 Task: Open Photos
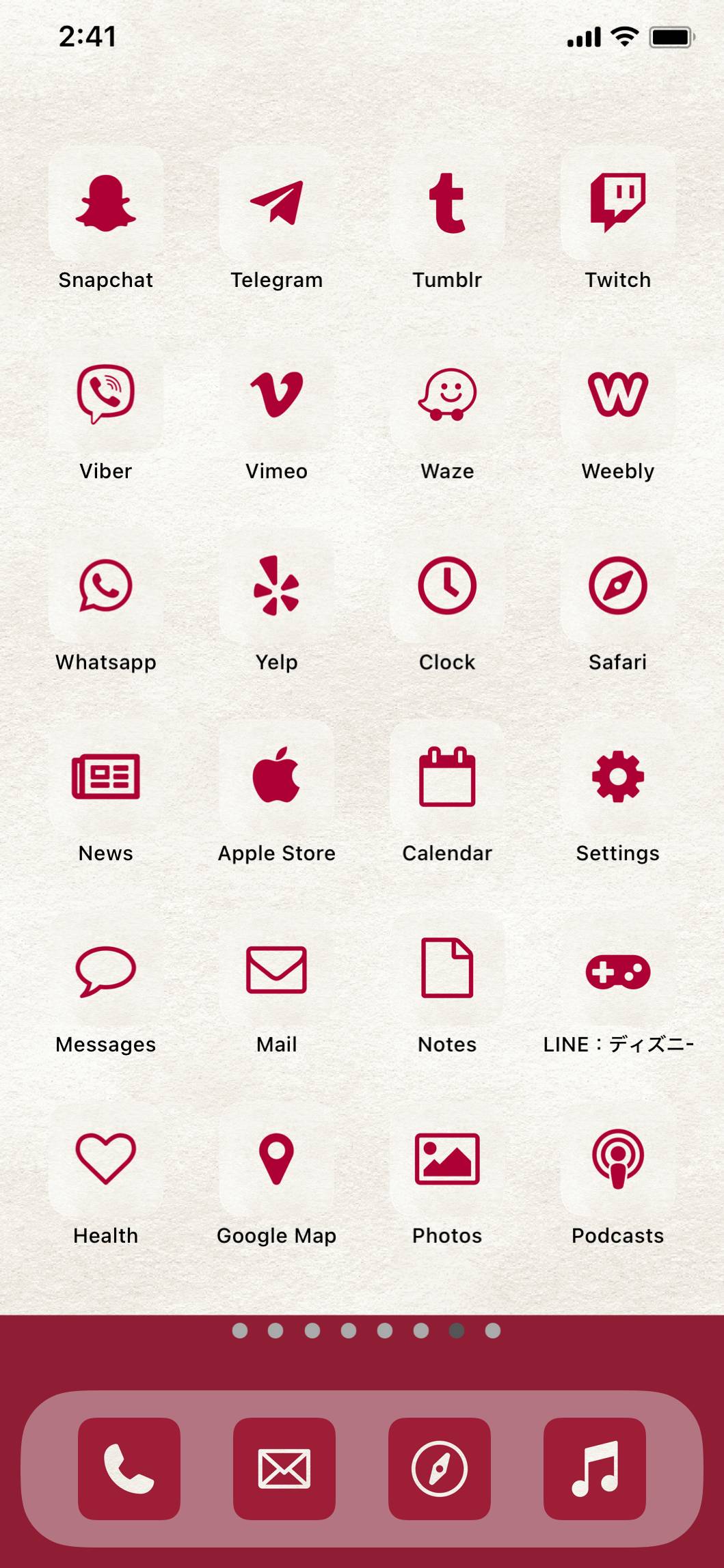pyautogui.click(x=447, y=1159)
